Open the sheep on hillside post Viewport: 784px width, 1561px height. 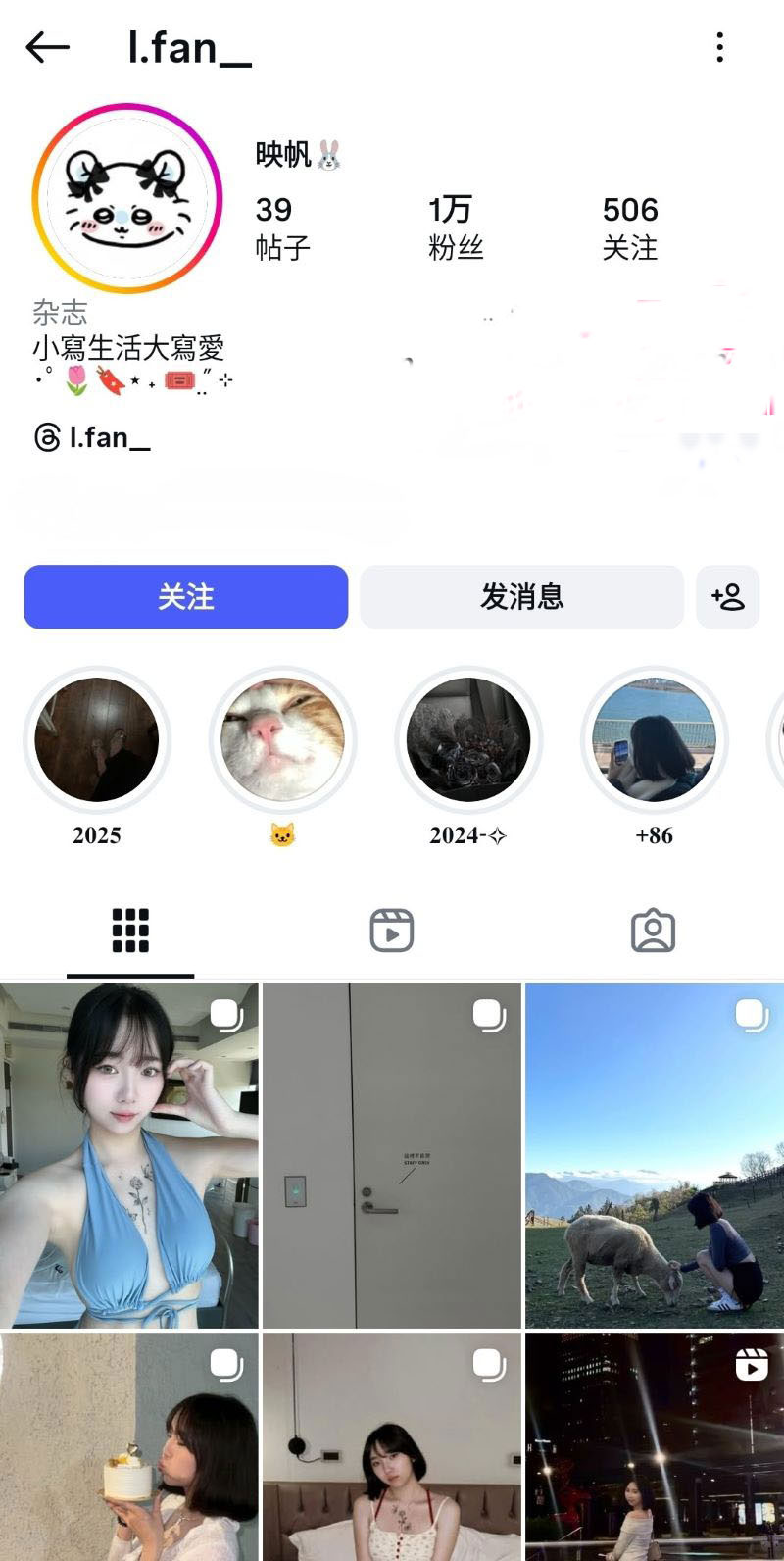(655, 1157)
